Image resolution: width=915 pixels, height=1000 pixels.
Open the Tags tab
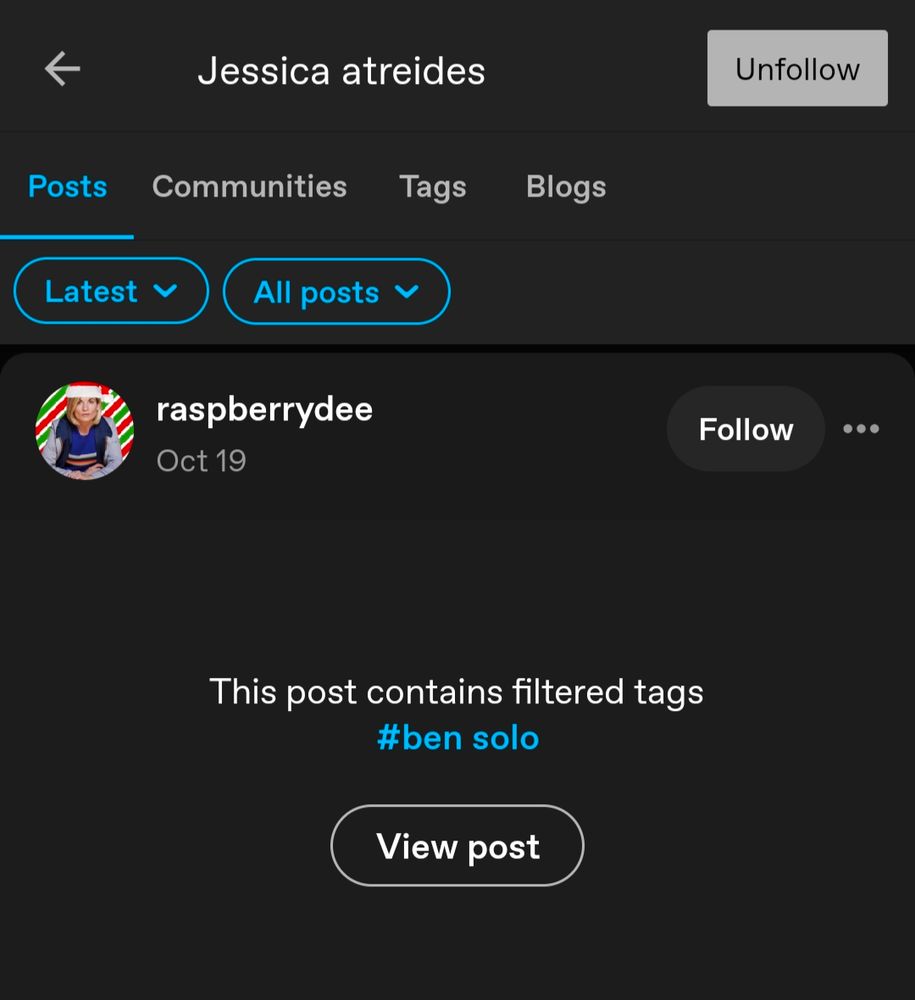pos(432,186)
